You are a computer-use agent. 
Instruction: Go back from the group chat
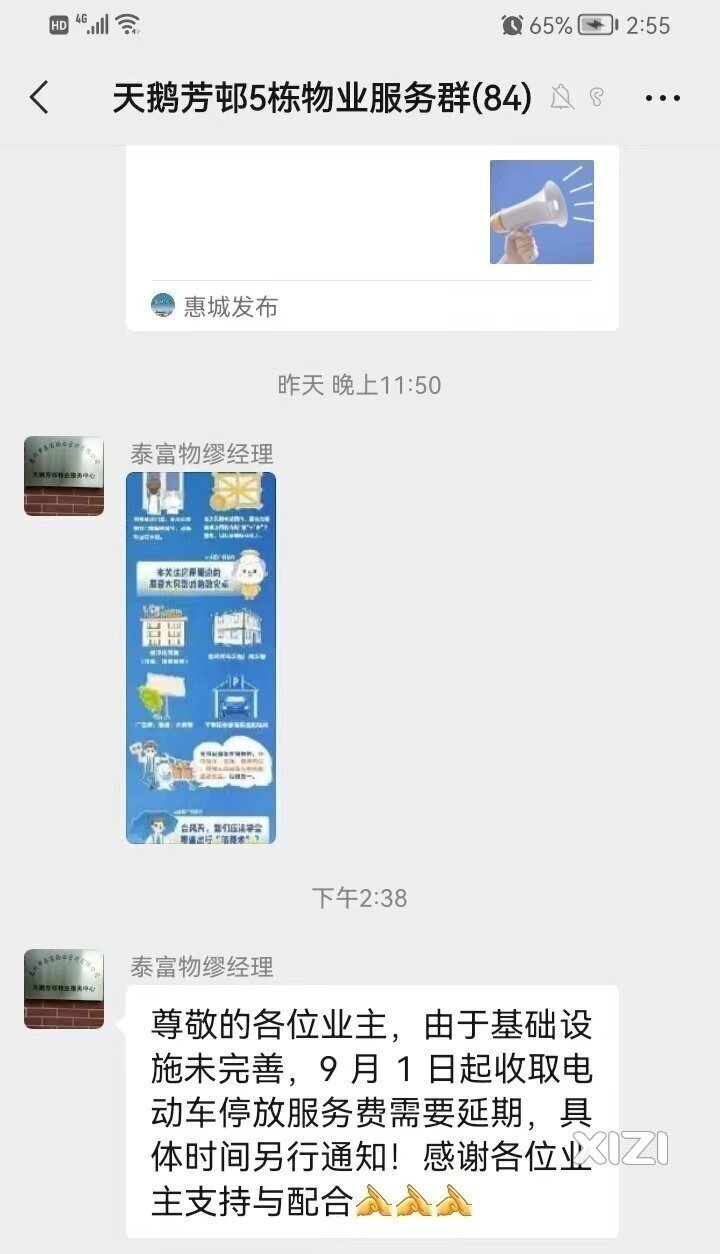pos(40,98)
